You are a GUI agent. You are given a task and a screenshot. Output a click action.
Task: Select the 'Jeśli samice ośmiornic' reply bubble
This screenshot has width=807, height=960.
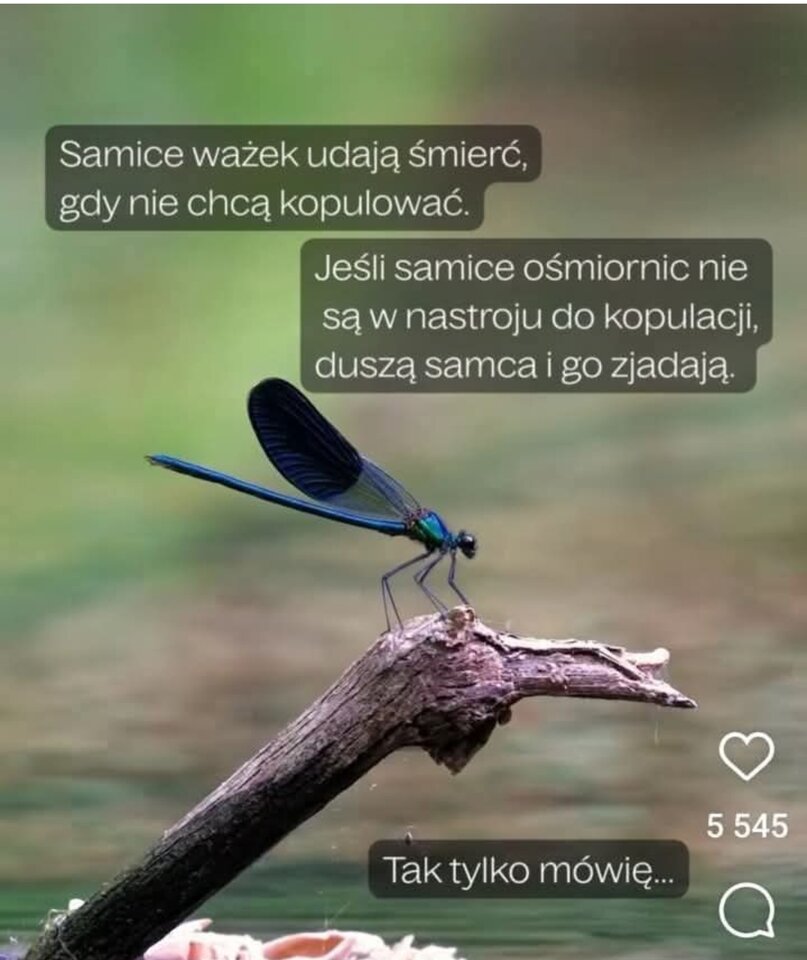coord(528,312)
